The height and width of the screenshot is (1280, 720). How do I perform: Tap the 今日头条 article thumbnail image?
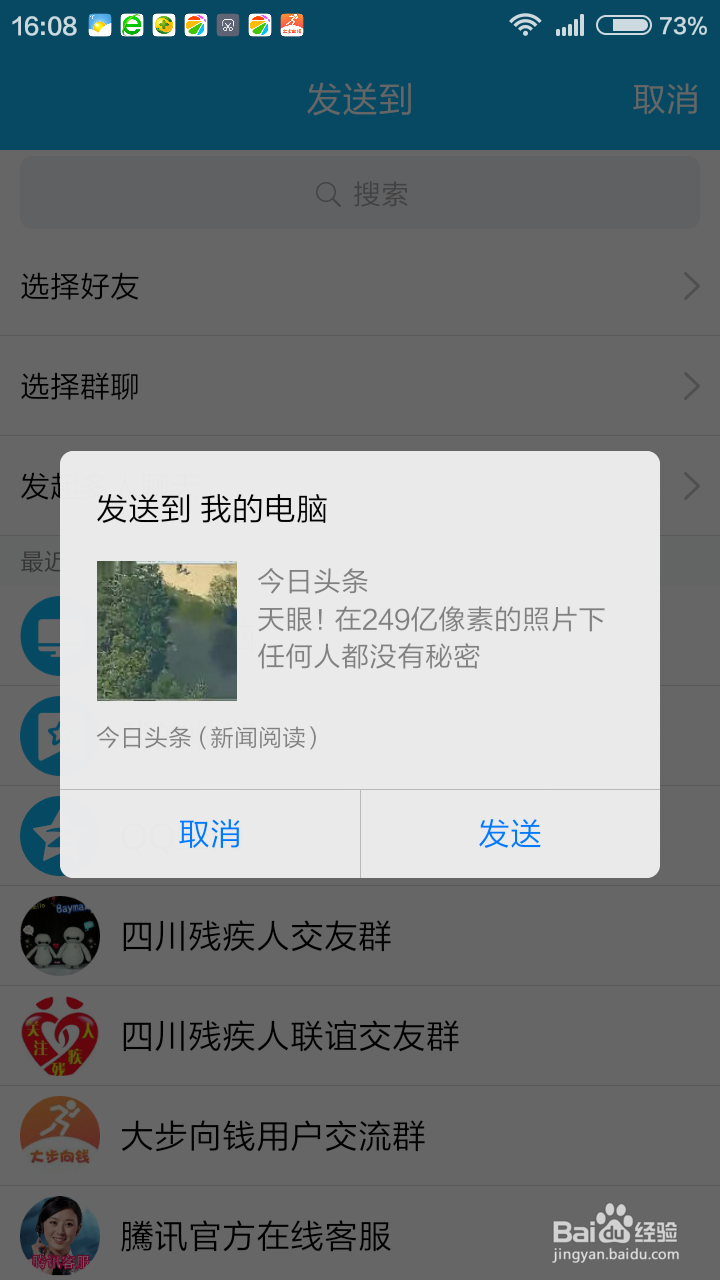pyautogui.click(x=167, y=631)
